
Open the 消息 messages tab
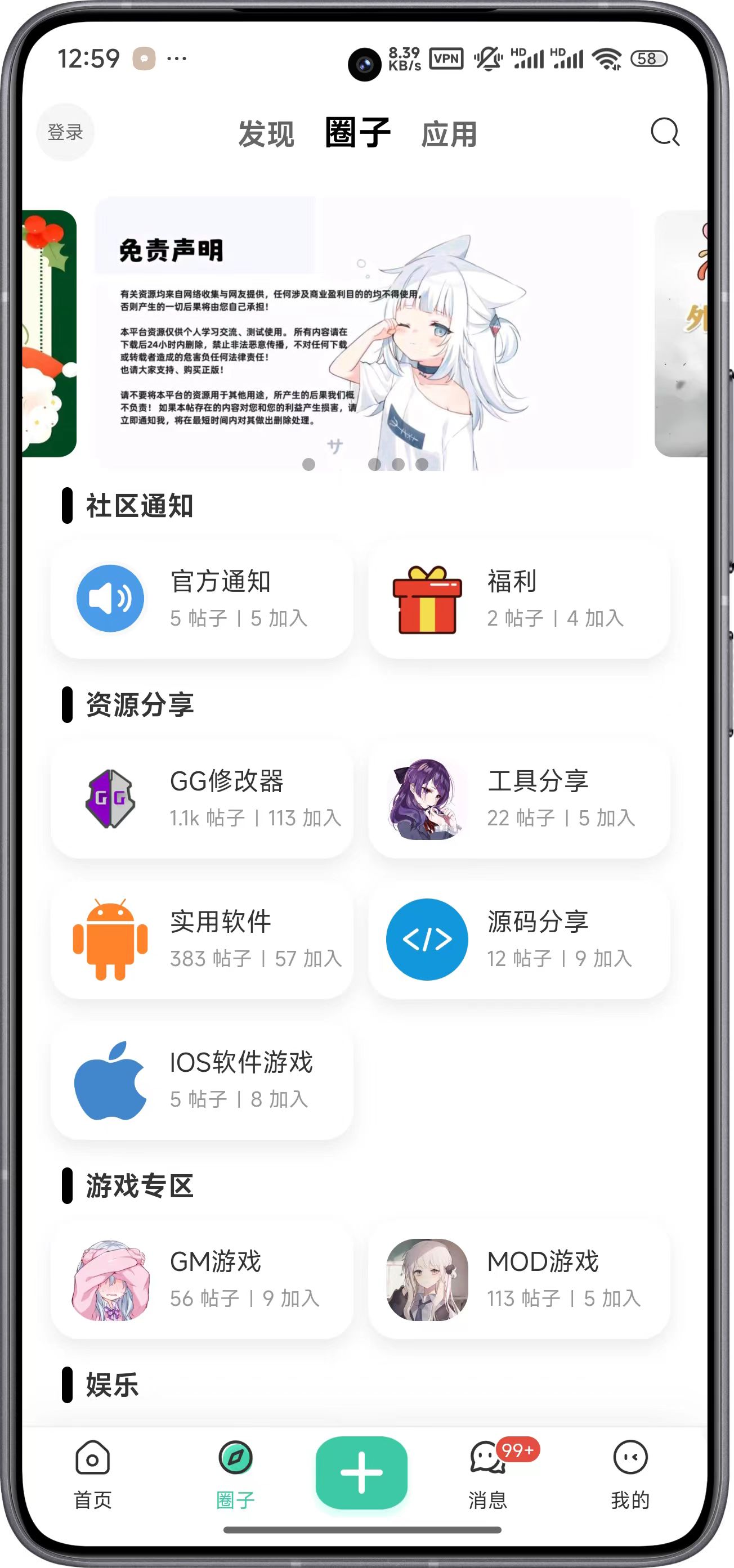[x=488, y=1474]
